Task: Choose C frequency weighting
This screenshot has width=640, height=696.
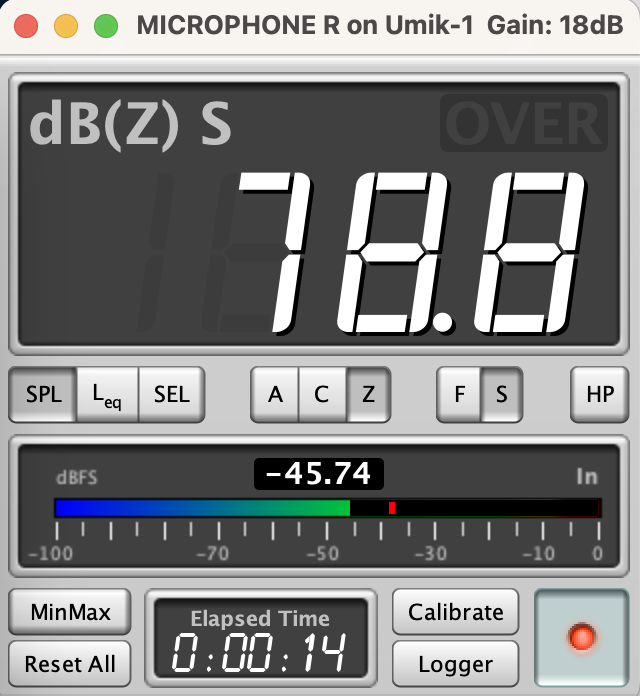Action: click(321, 394)
